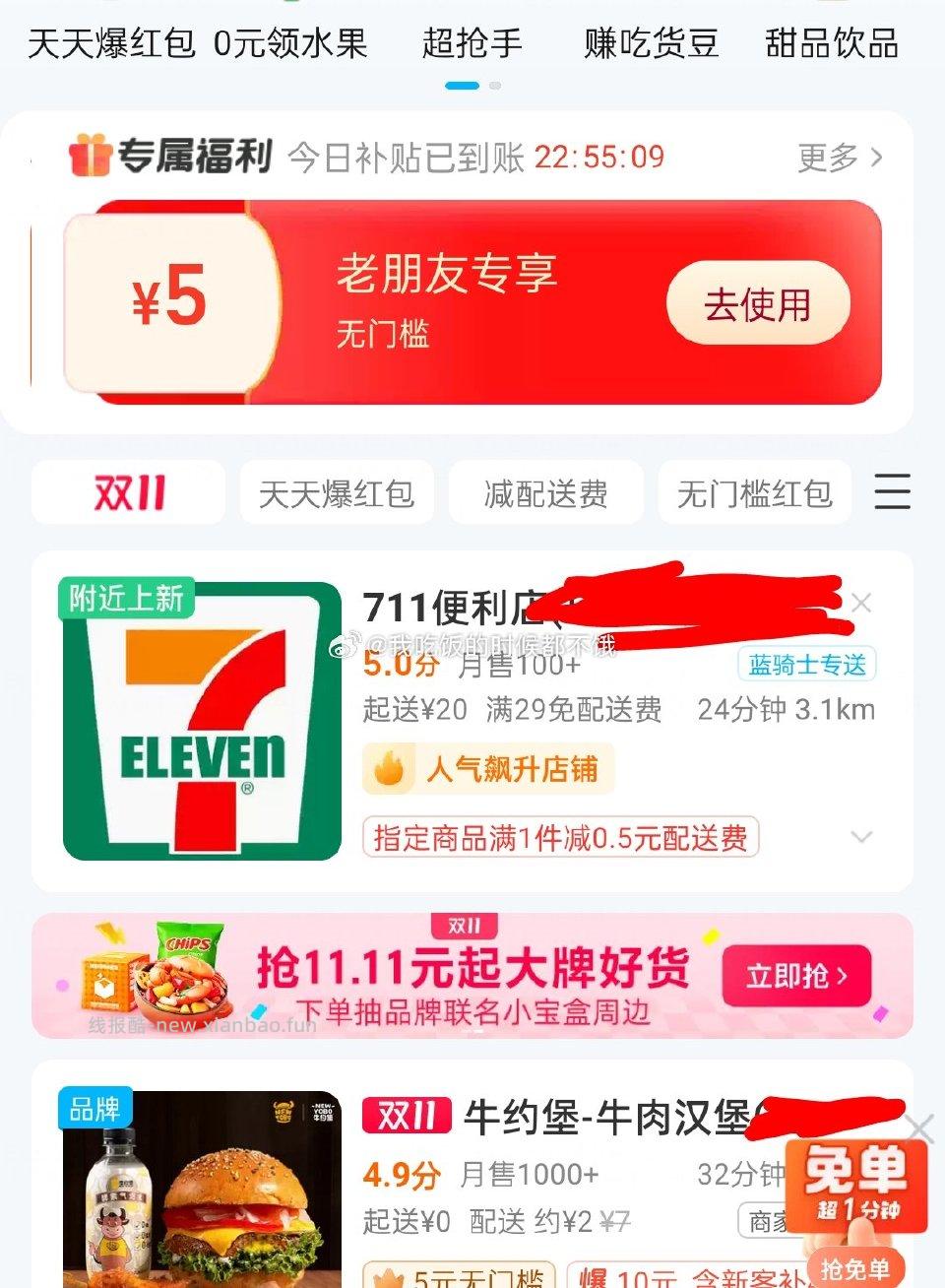This screenshot has height=1288, width=945.
Task: Open the 赚吃货豆 tab
Action: (x=650, y=44)
